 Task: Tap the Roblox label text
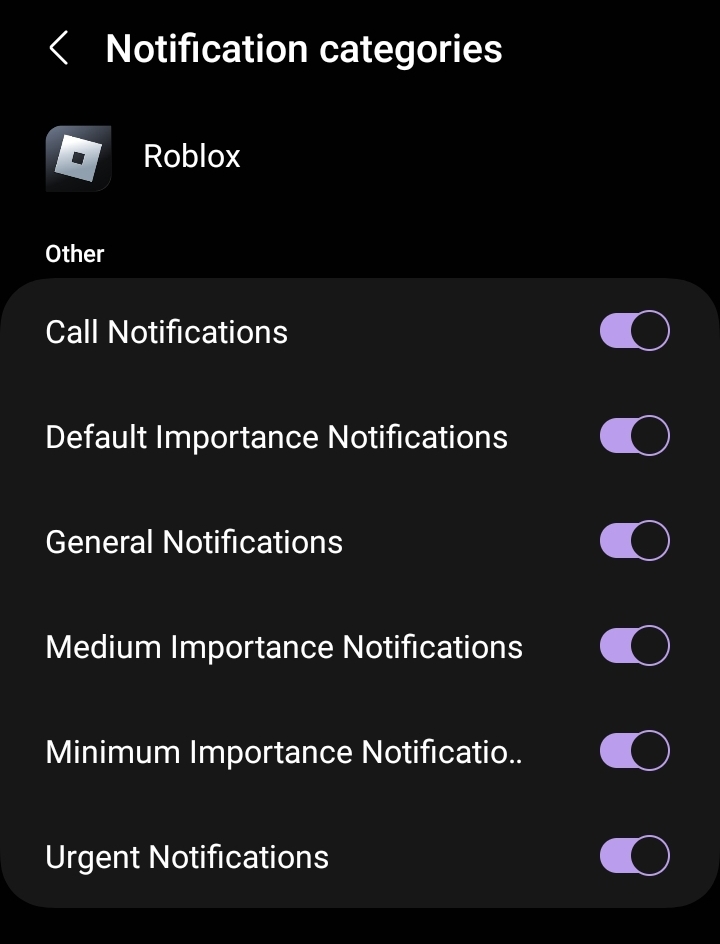tap(190, 157)
